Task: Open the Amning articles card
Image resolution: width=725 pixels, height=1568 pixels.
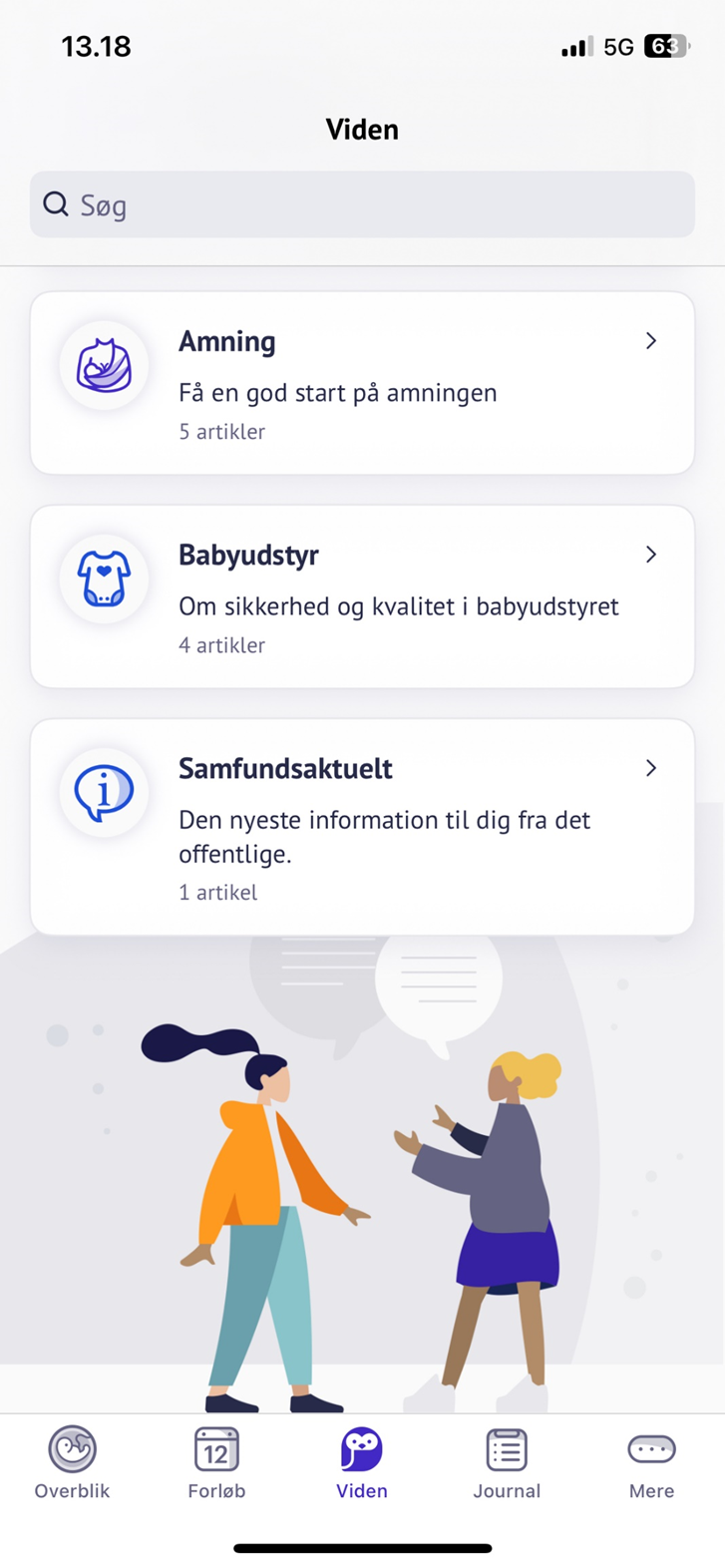Action: point(362,383)
